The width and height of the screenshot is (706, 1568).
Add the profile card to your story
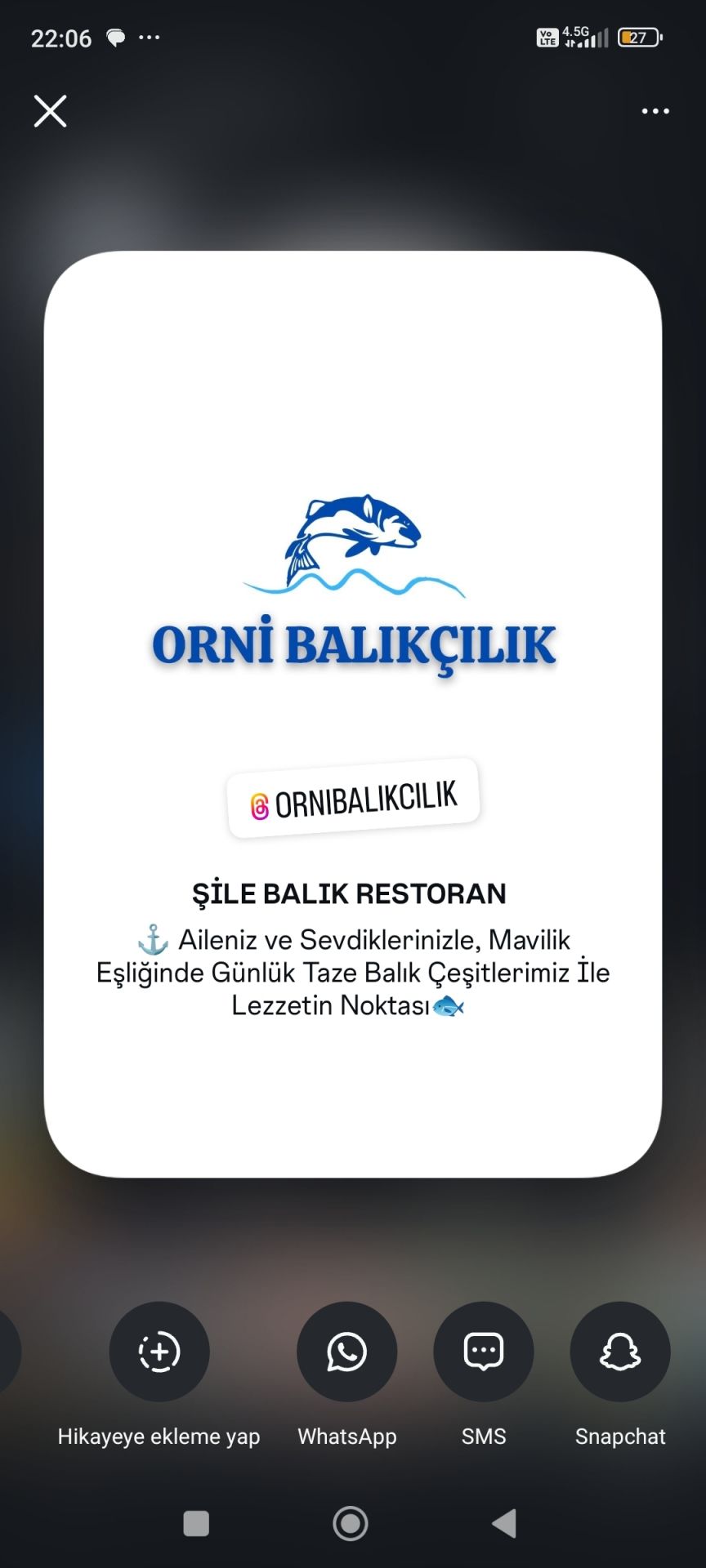[159, 1352]
